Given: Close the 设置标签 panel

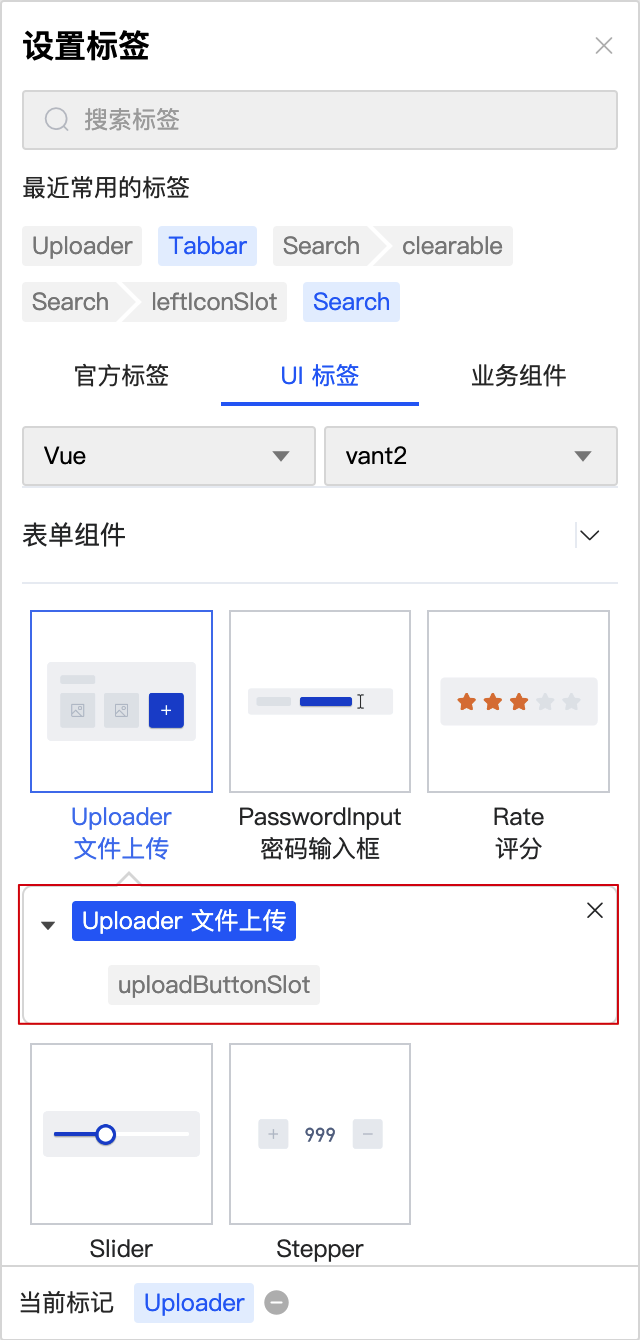Looking at the screenshot, I should 603,46.
